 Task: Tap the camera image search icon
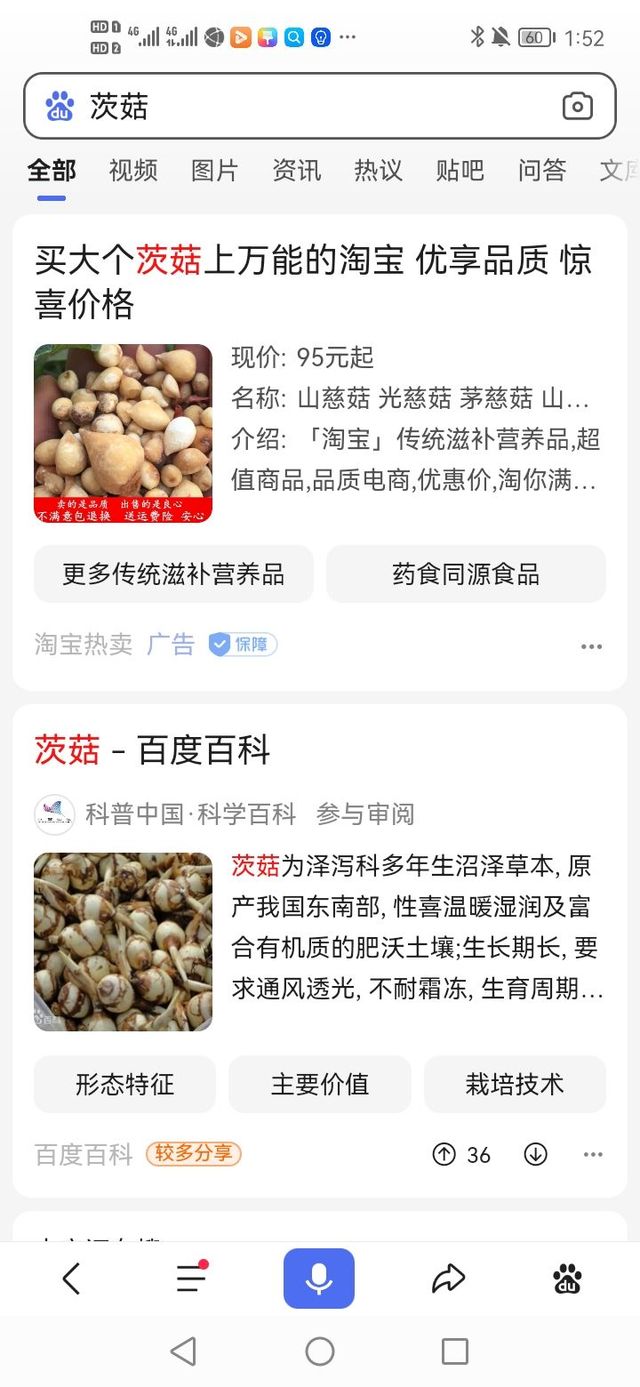[x=577, y=106]
